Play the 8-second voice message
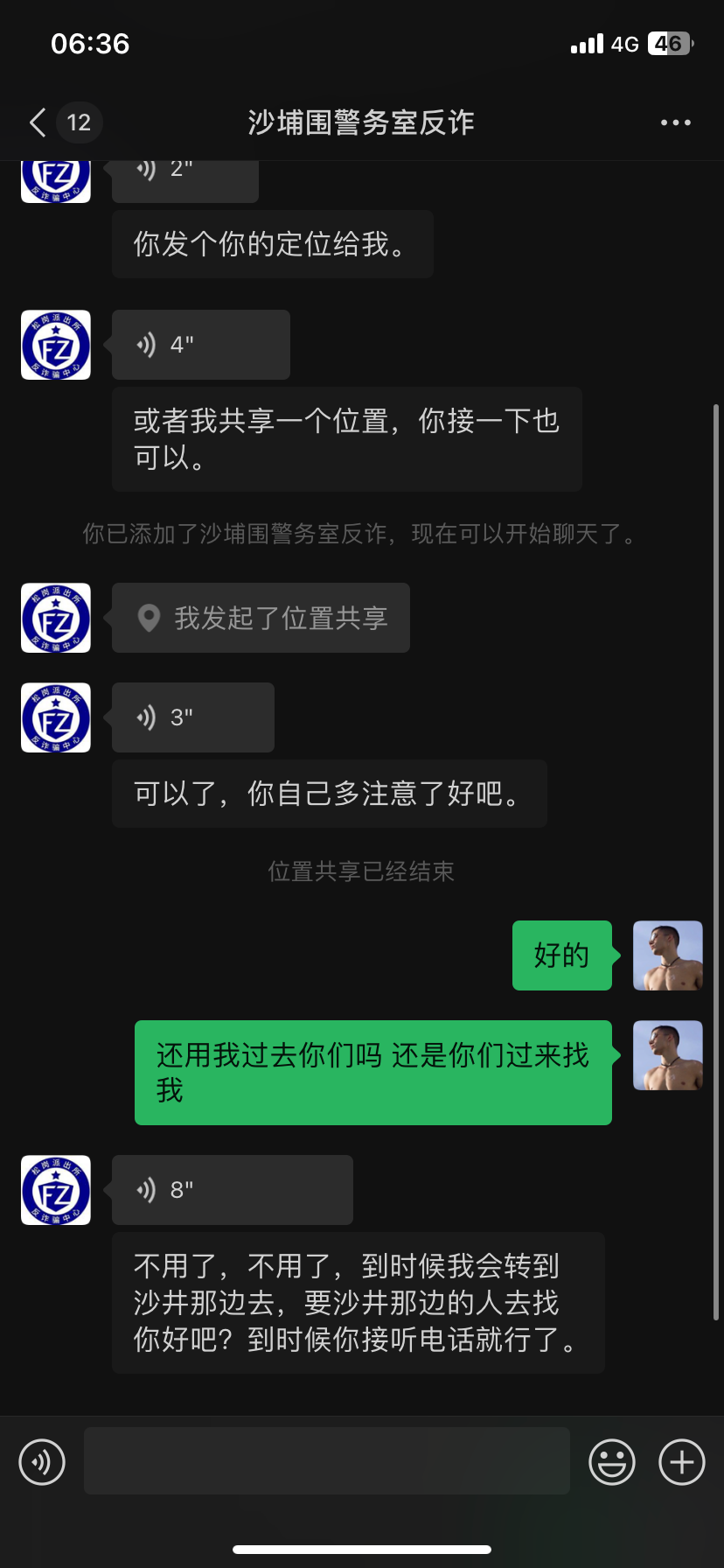Viewport: 724px width, 1568px height. tap(232, 1190)
